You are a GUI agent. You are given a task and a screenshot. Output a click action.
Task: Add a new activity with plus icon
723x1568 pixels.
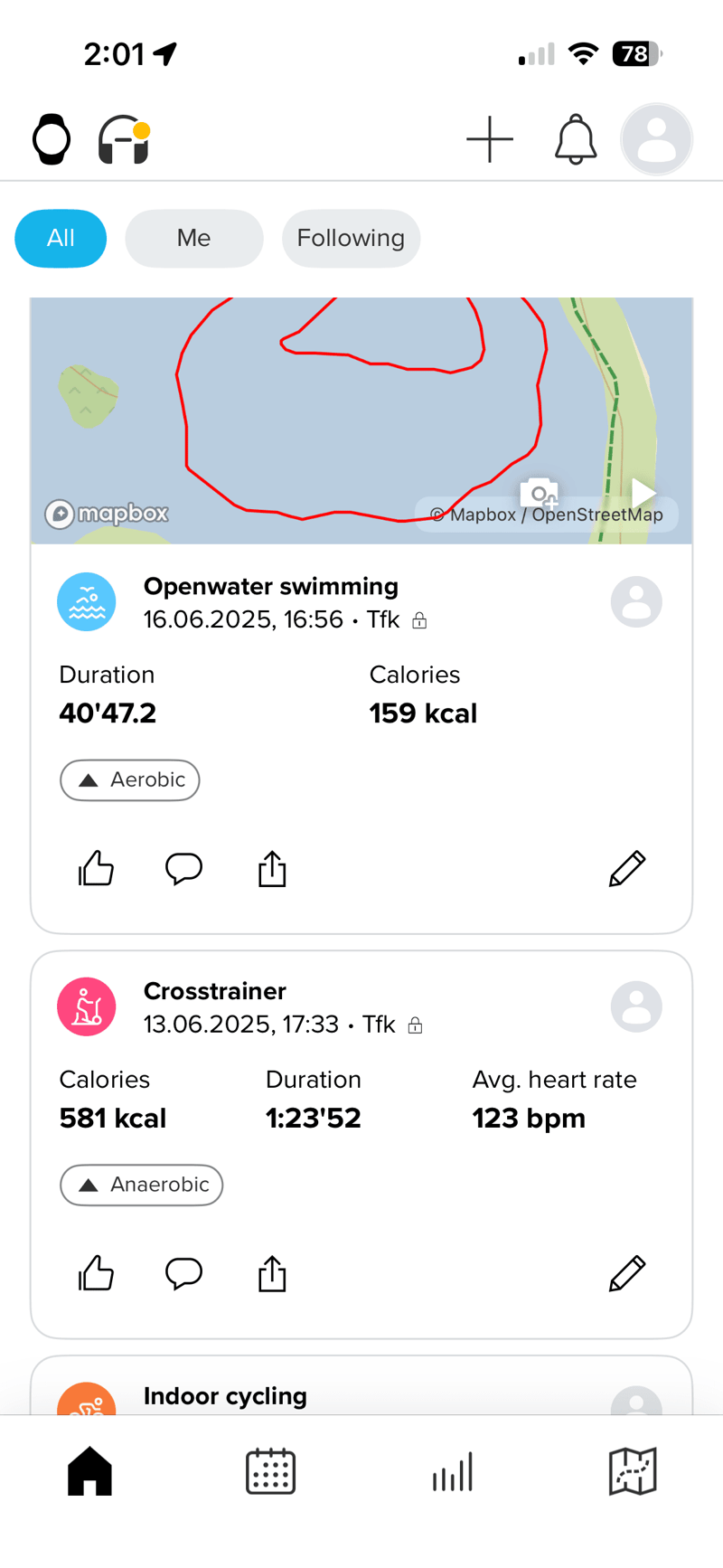(490, 139)
